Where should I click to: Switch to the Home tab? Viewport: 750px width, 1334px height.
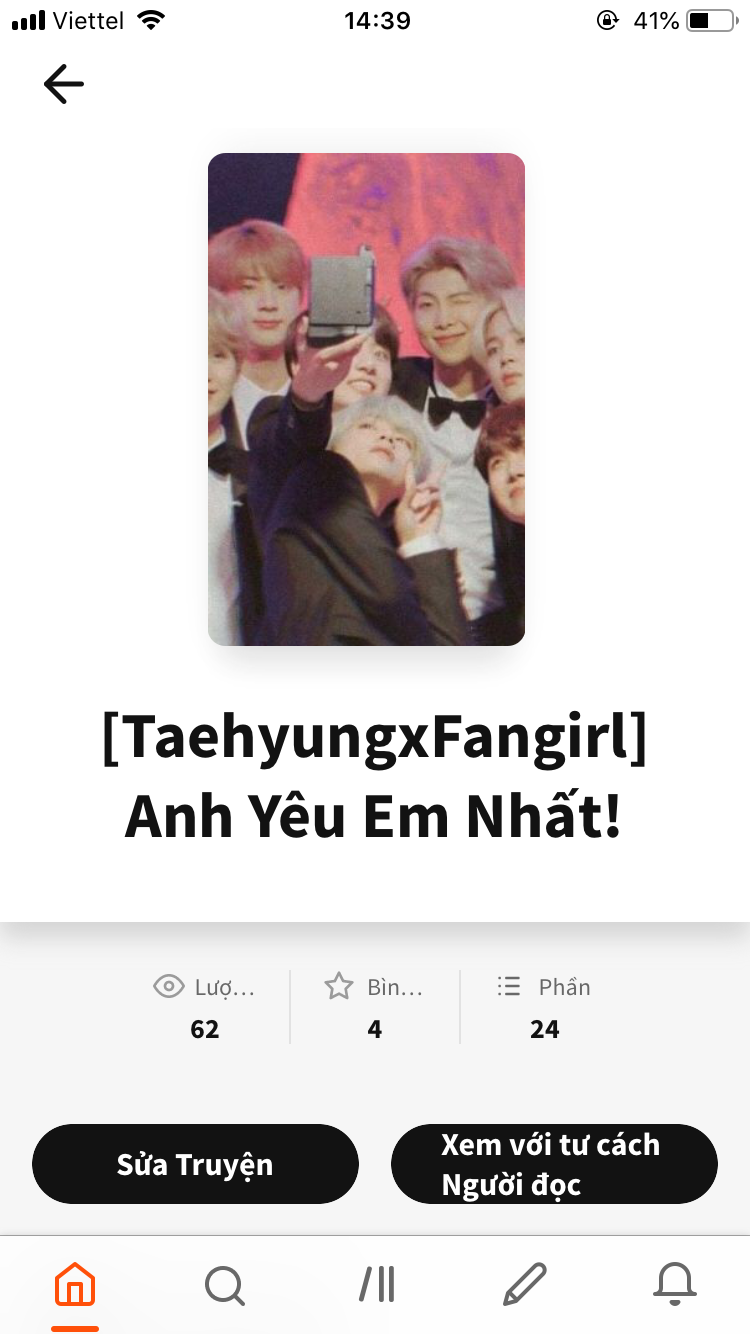point(75,1284)
